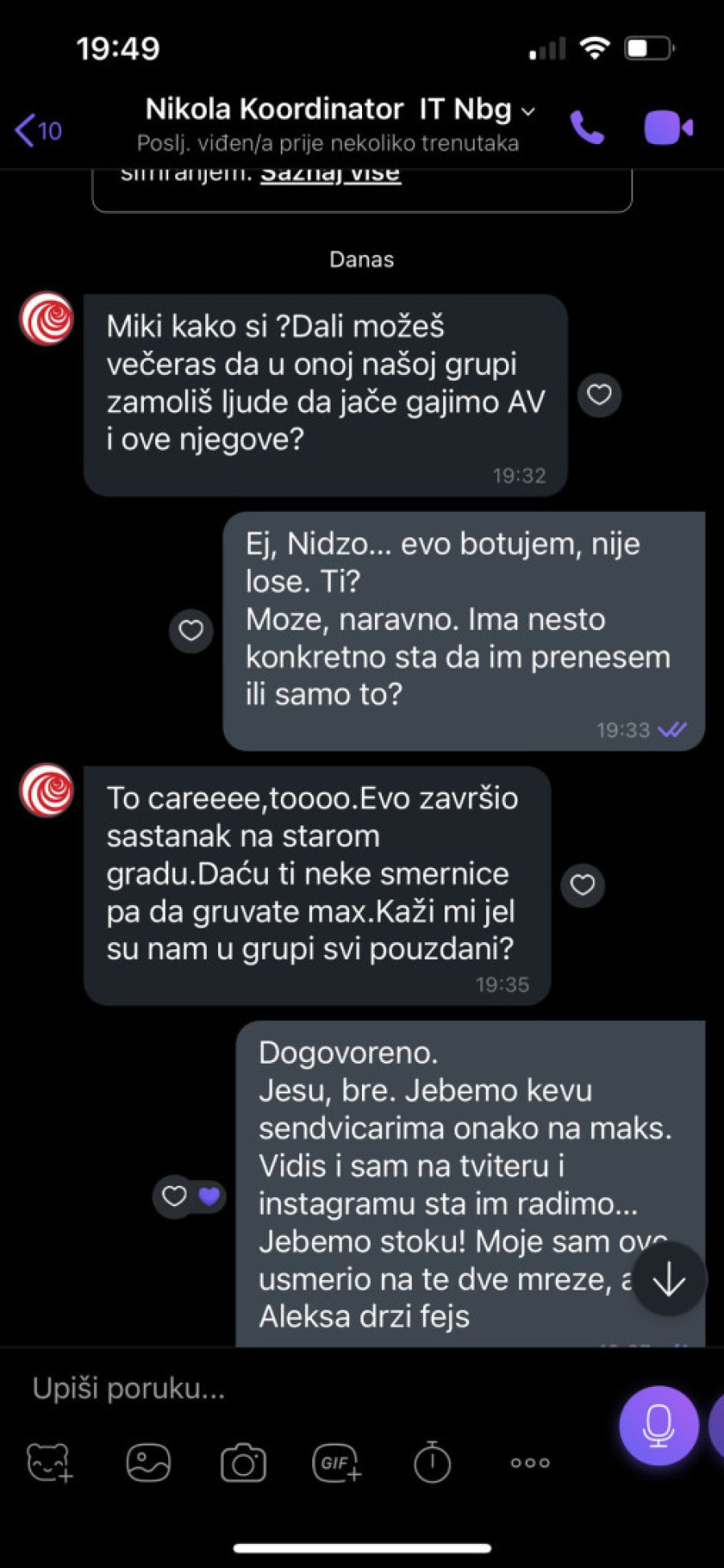Like the message 'Miki kako si ?'

click(x=599, y=395)
